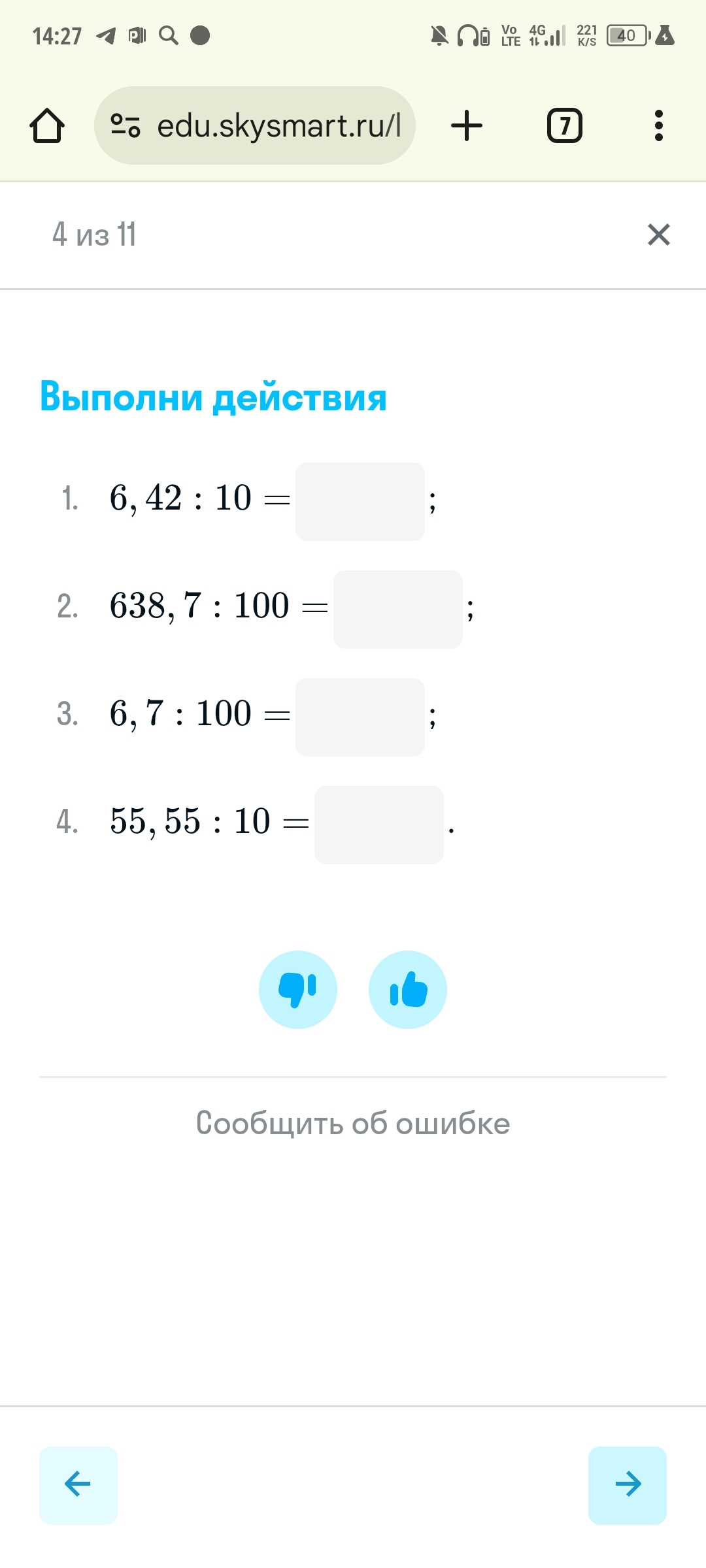Select the answer field for 55,55 : 10

[x=379, y=825]
